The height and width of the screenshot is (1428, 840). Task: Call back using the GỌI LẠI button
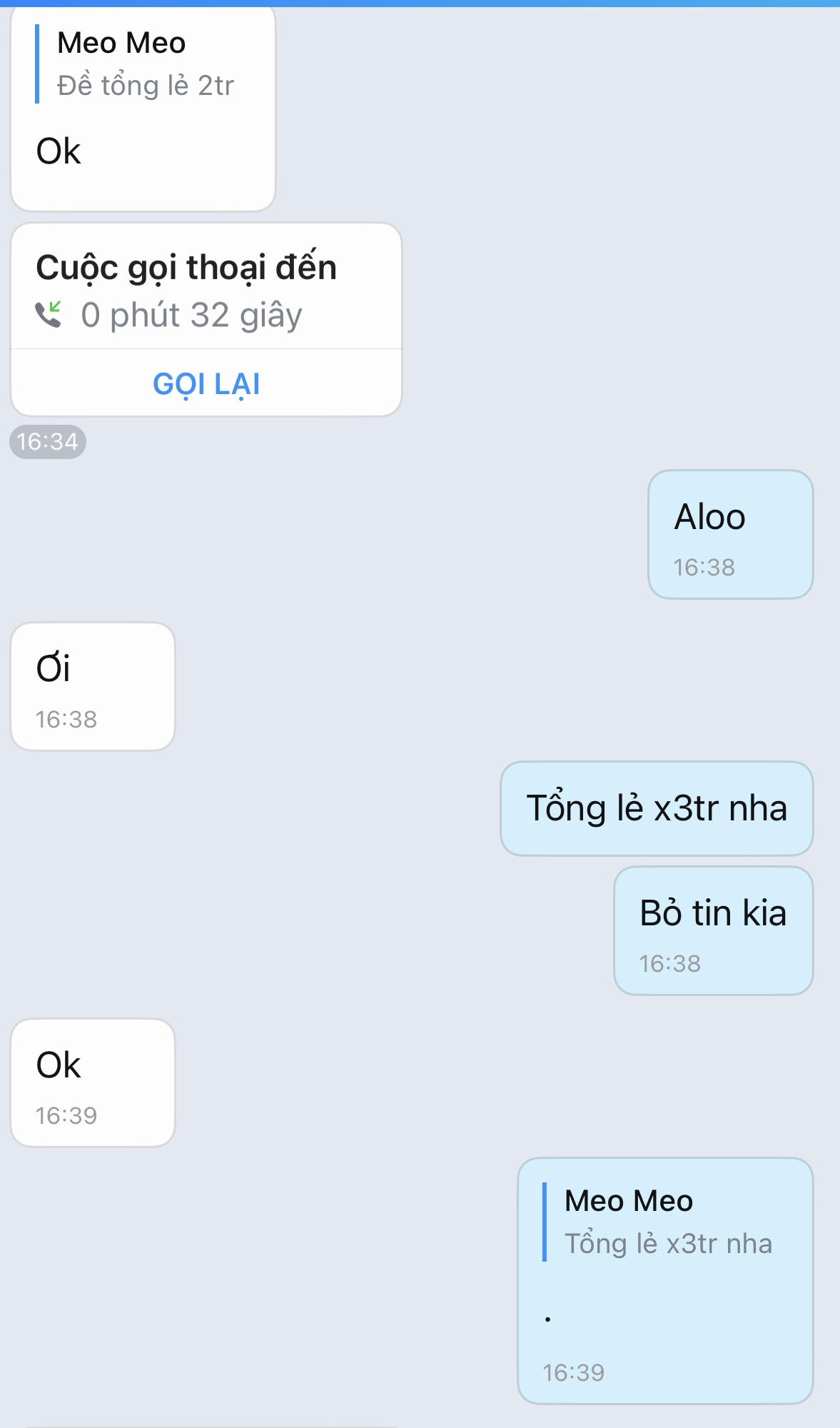pyautogui.click(x=206, y=383)
